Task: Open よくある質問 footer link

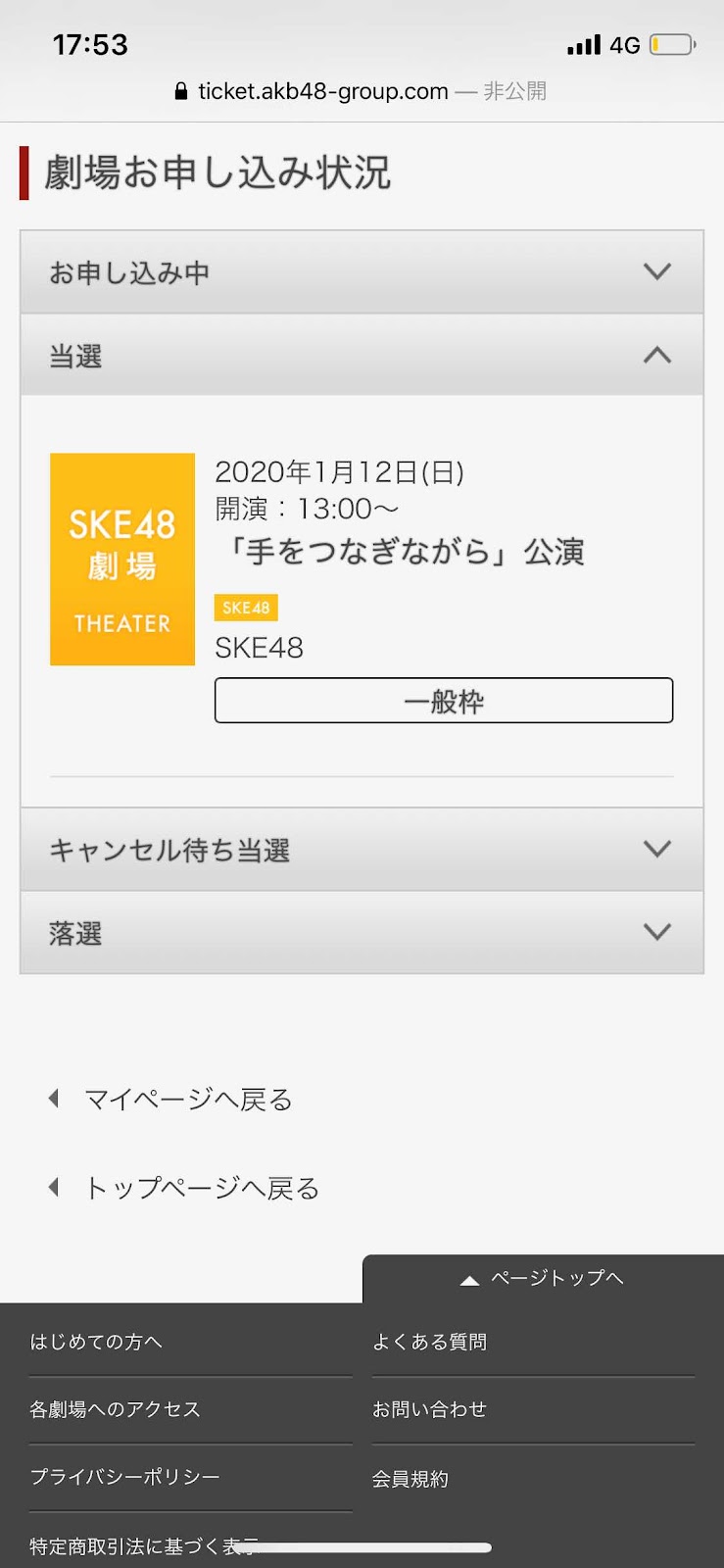Action: coord(429,1342)
